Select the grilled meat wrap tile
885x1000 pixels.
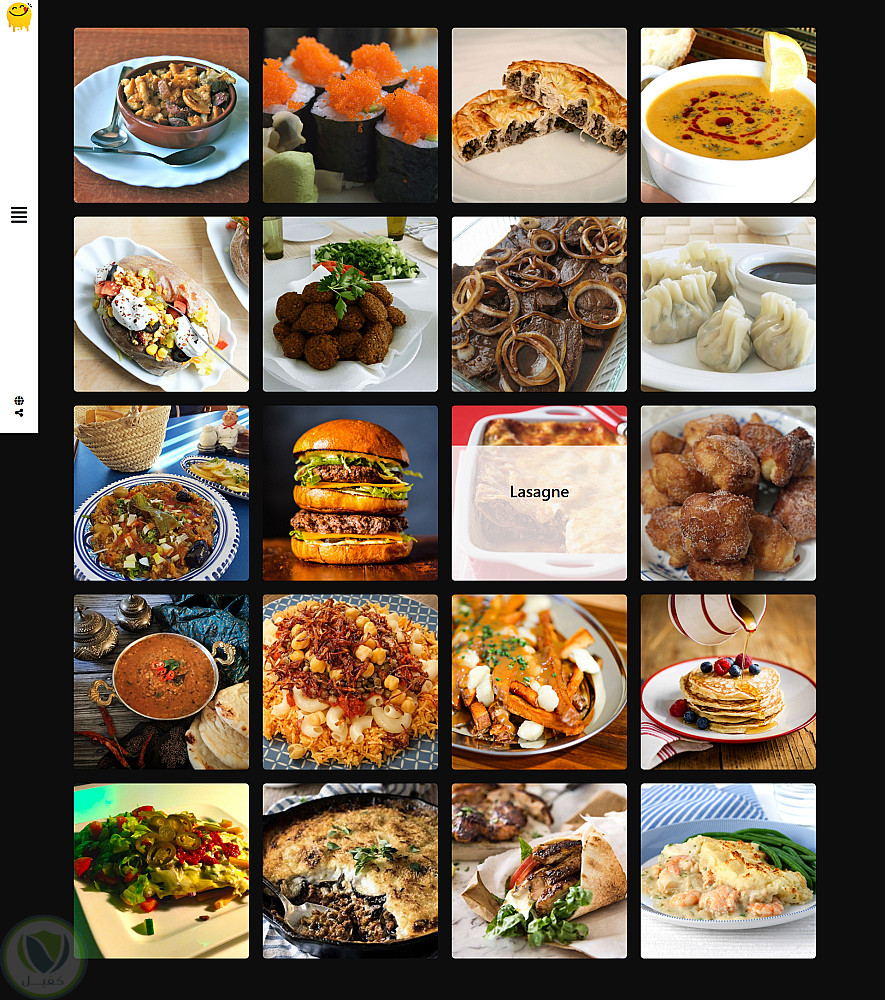539,871
